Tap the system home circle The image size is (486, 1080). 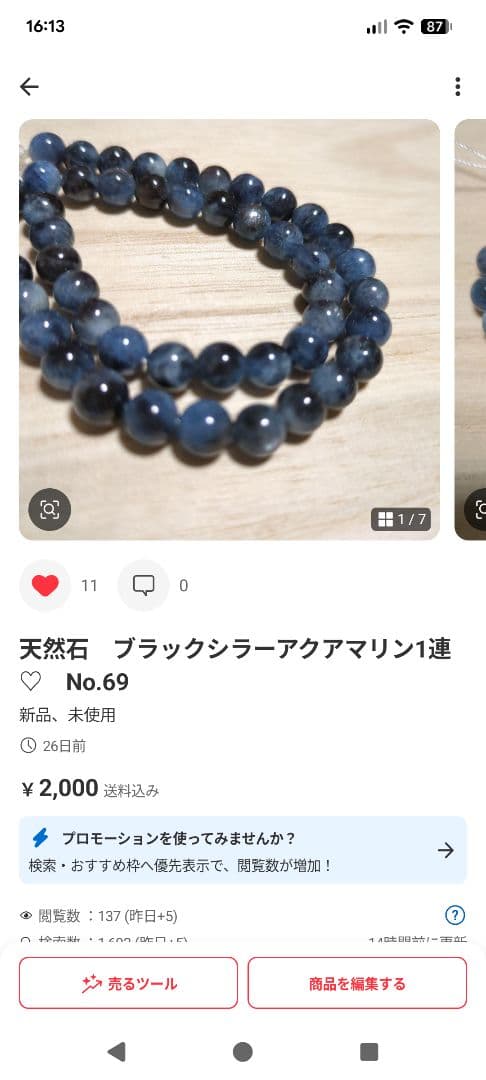coord(242,1051)
